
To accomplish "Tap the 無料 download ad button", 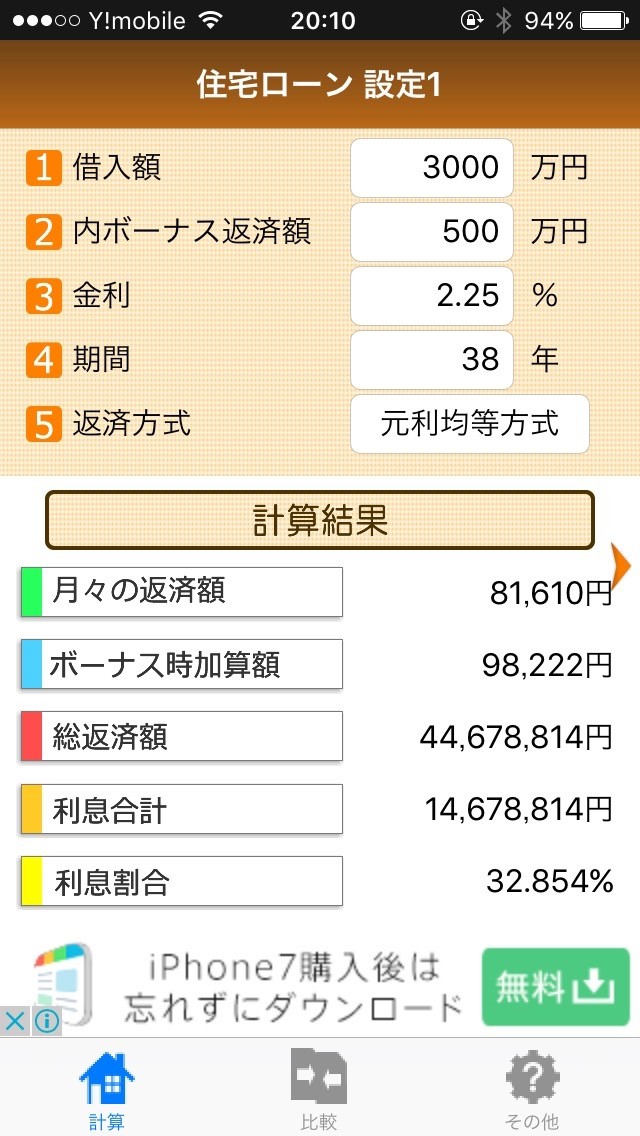I will [556, 987].
